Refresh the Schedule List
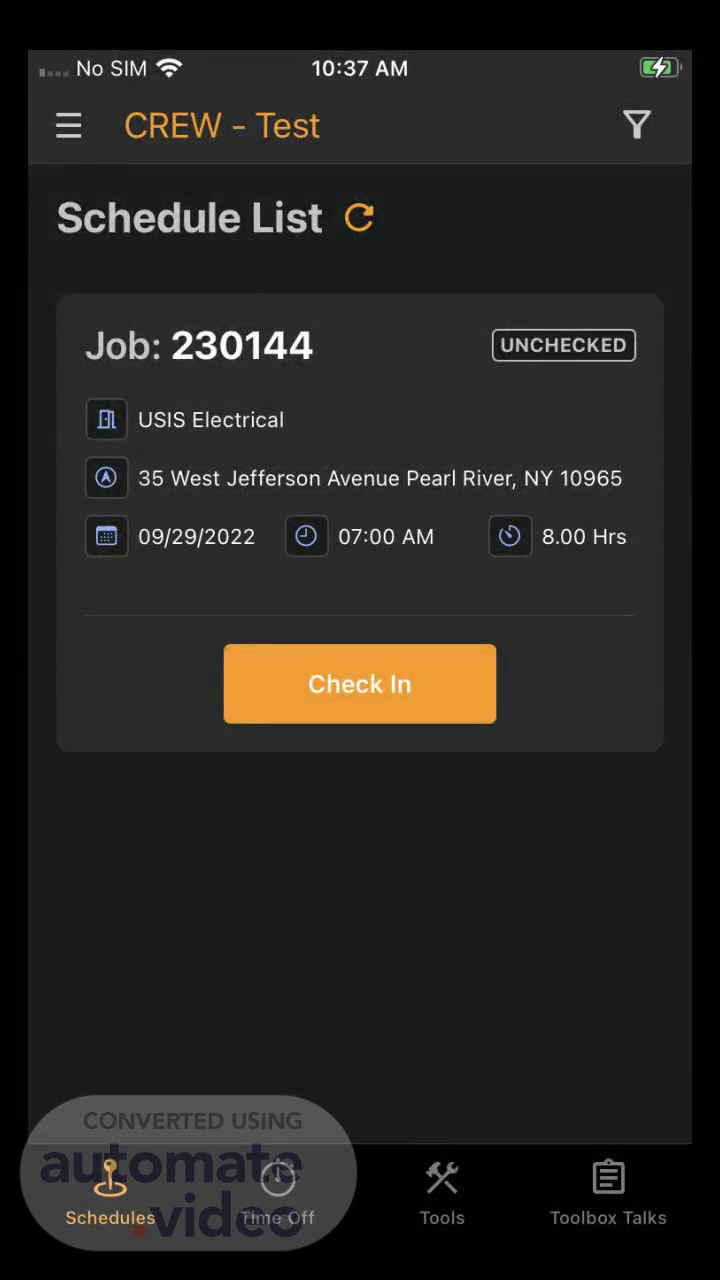Image resolution: width=720 pixels, height=1280 pixels. click(359, 218)
